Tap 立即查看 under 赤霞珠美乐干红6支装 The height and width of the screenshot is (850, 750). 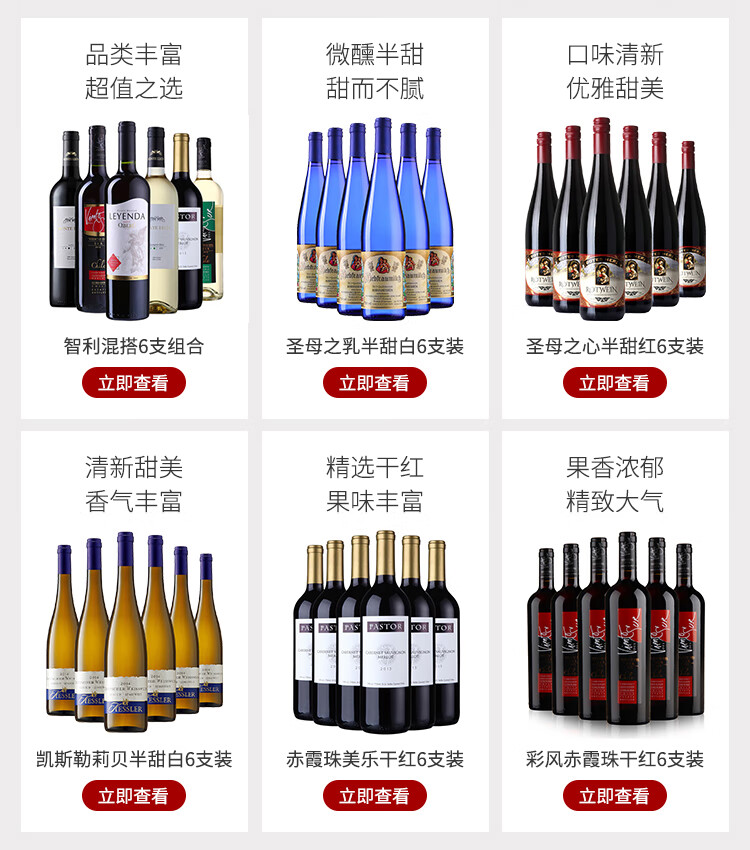pyautogui.click(x=374, y=796)
